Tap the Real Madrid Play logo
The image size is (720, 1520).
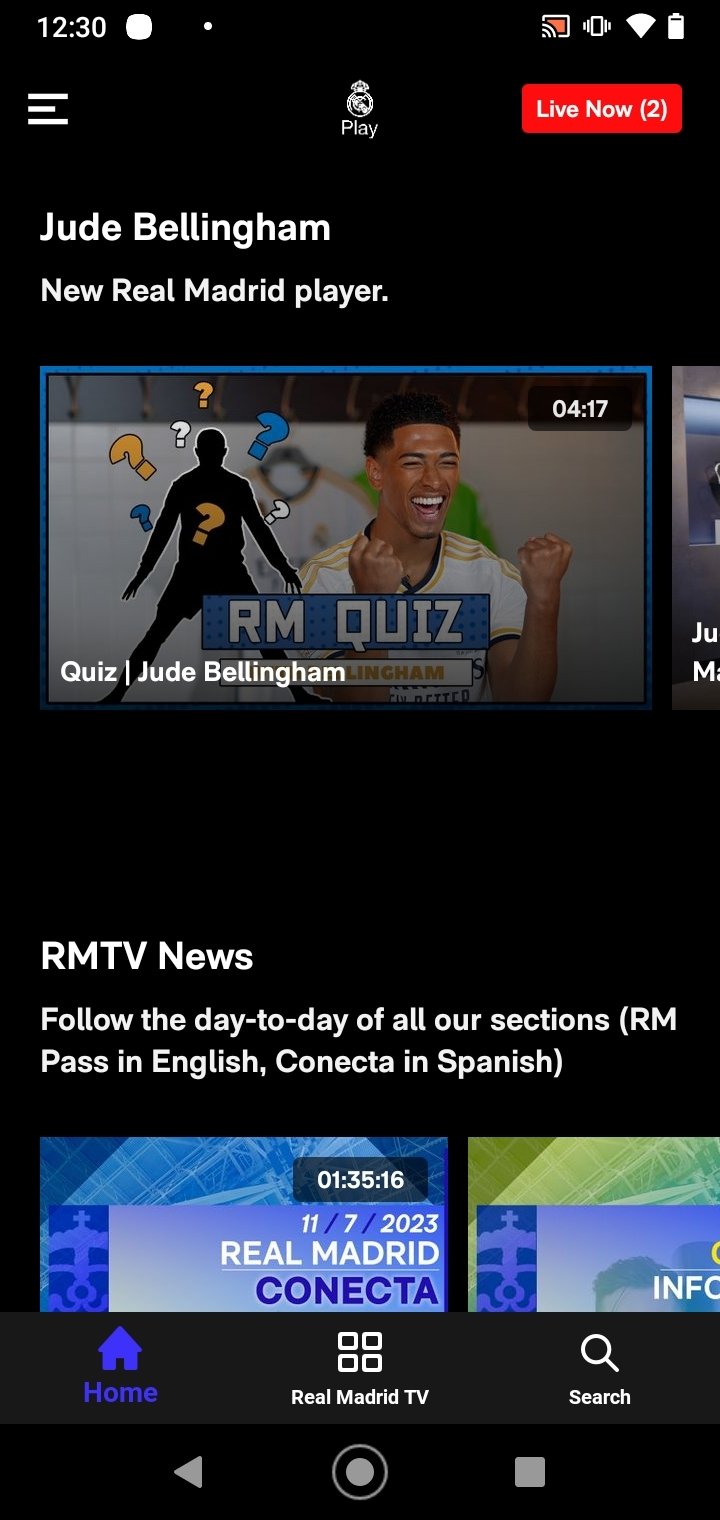[x=359, y=109]
